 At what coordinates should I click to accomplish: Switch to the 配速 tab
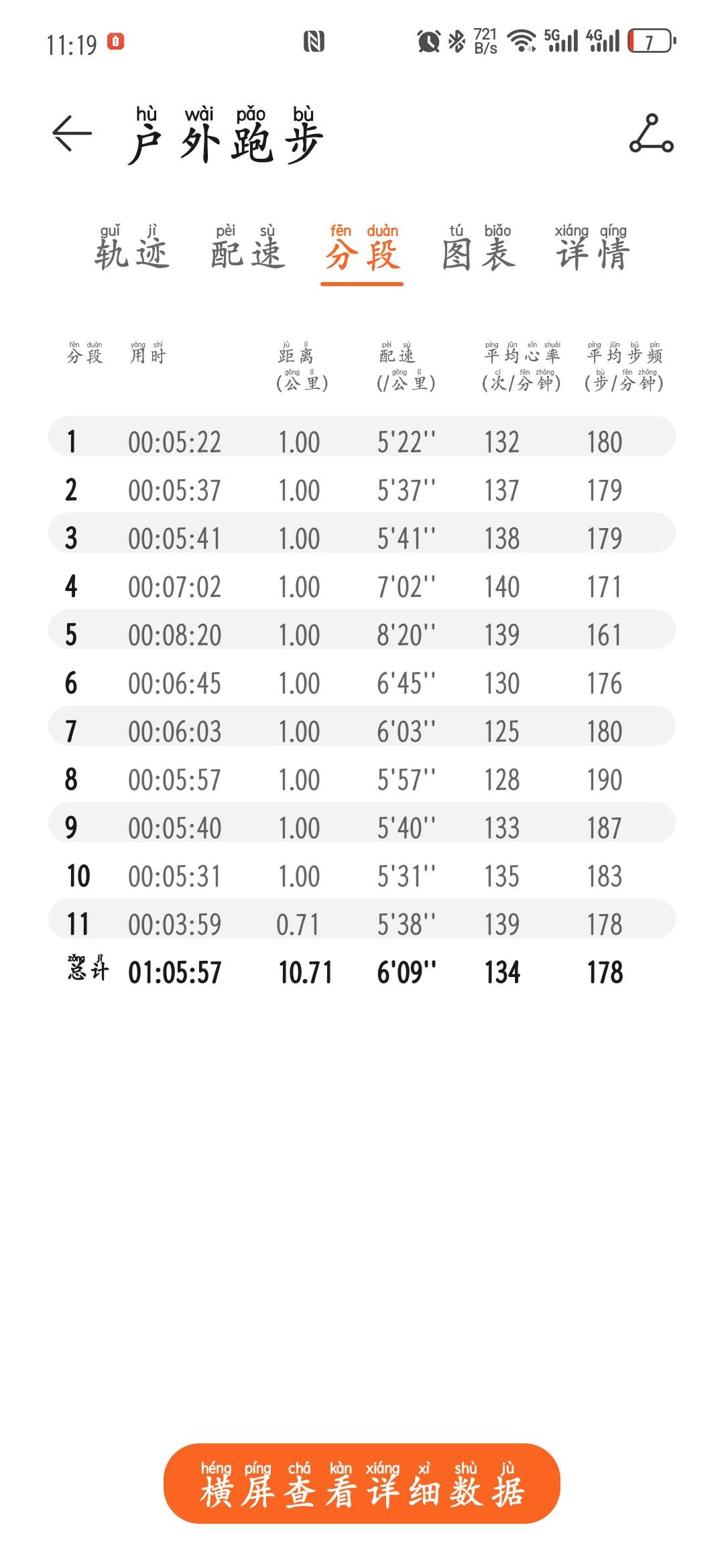(247, 249)
